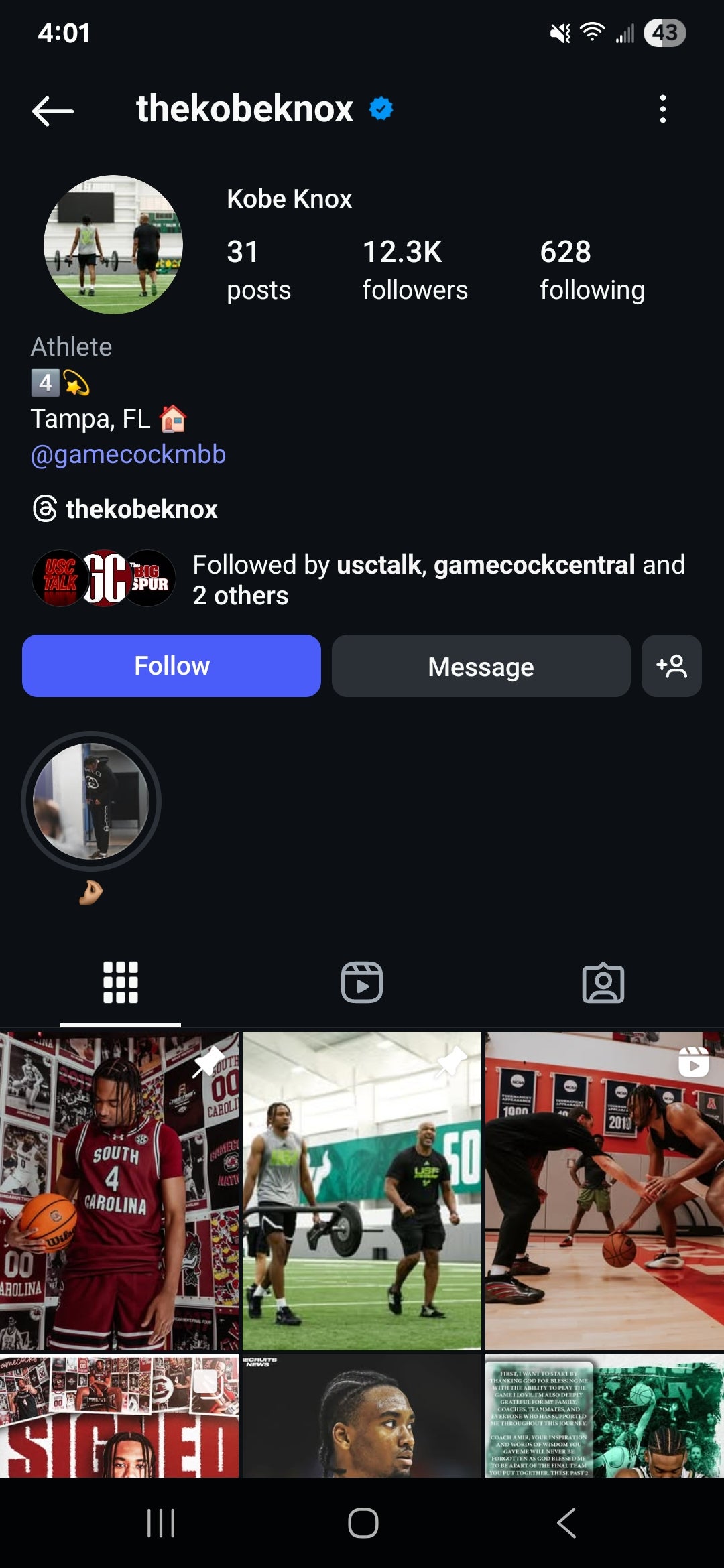Viewport: 724px width, 1568px height.
Task: Open the 12.3K followers list
Action: click(x=414, y=270)
